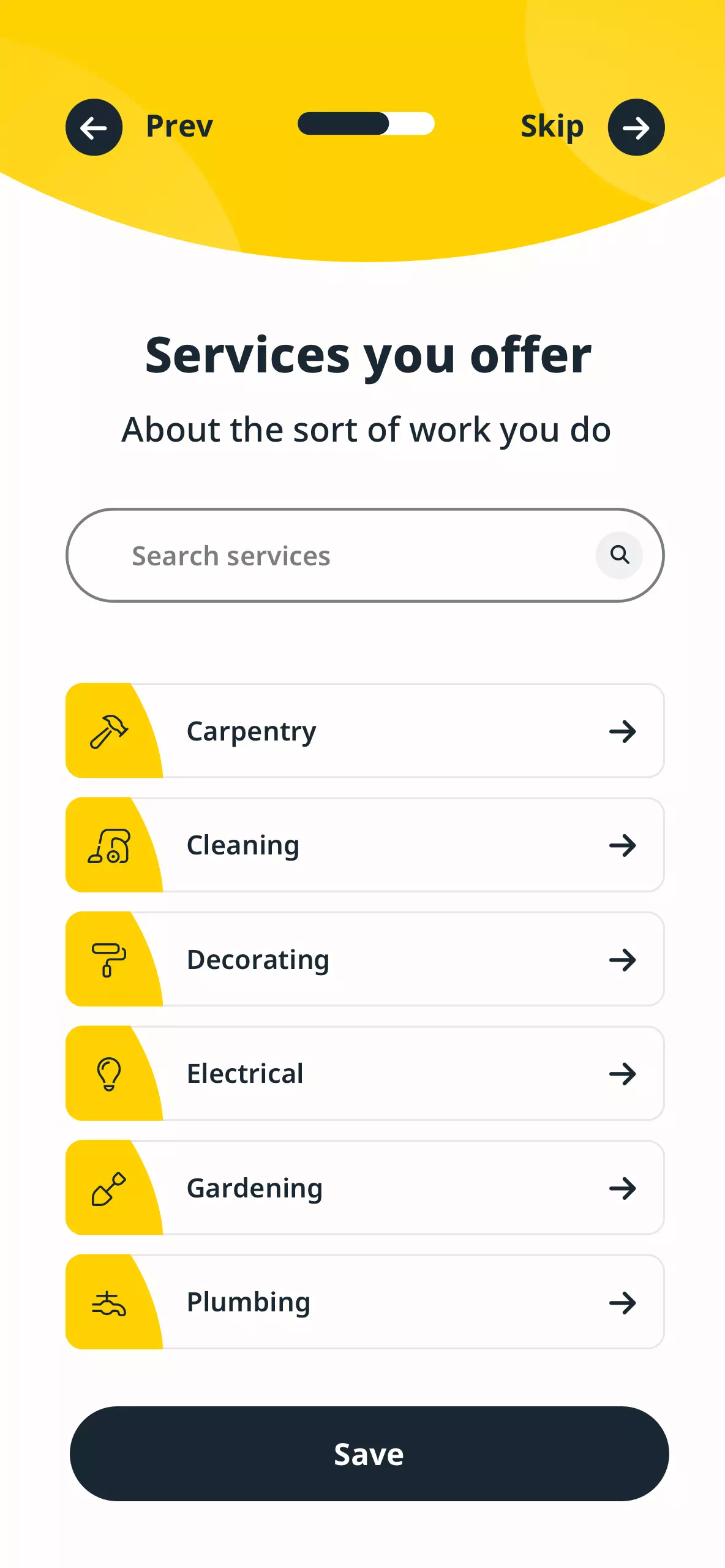Open the Carpentry service
Screen dimensions: 725x1568
click(365, 731)
